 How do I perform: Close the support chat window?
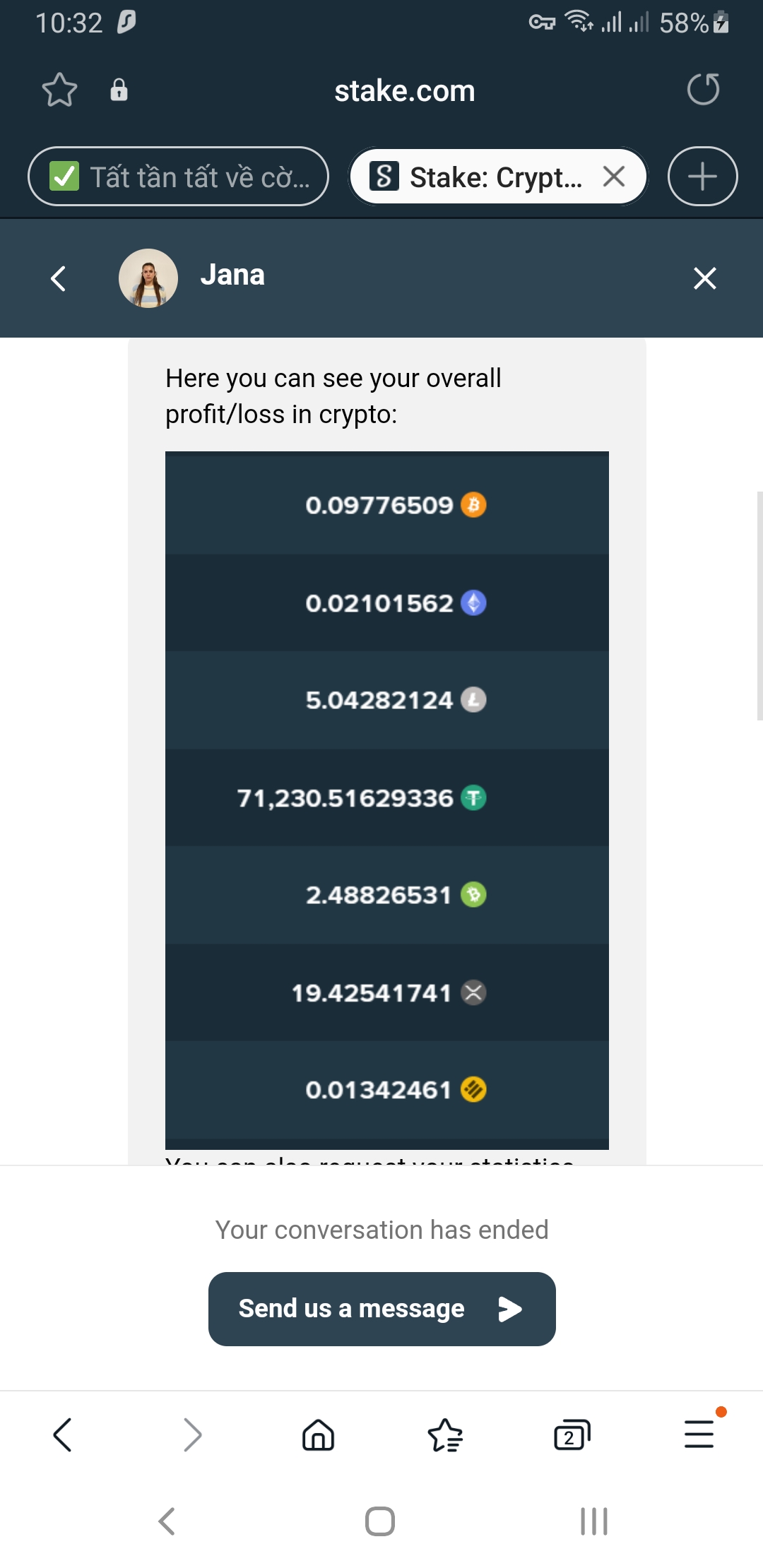704,278
